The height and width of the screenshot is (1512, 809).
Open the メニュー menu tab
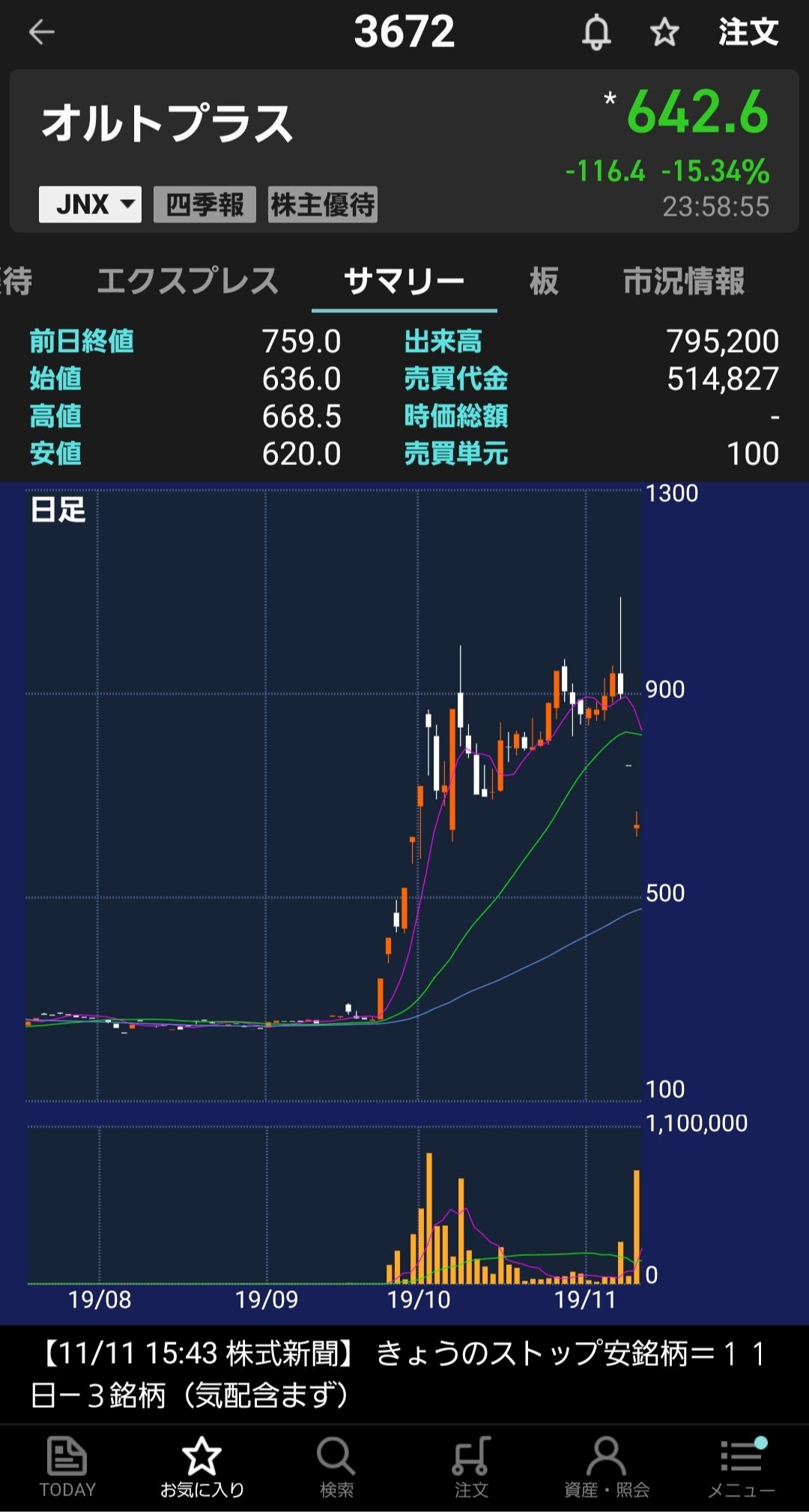pyautogui.click(x=741, y=1466)
